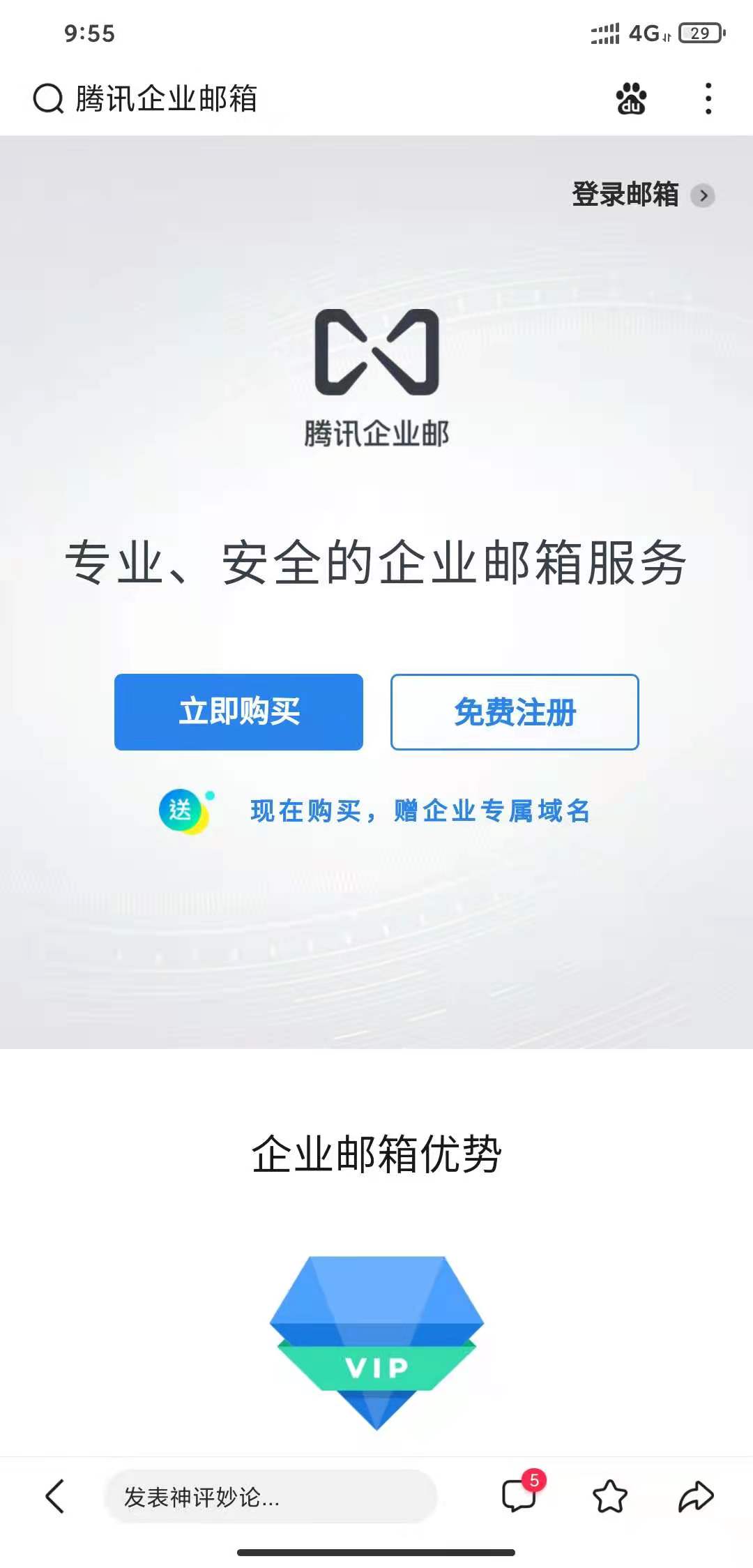
Task: Tap the 发表神评妙论 comment field
Action: [x=271, y=1496]
